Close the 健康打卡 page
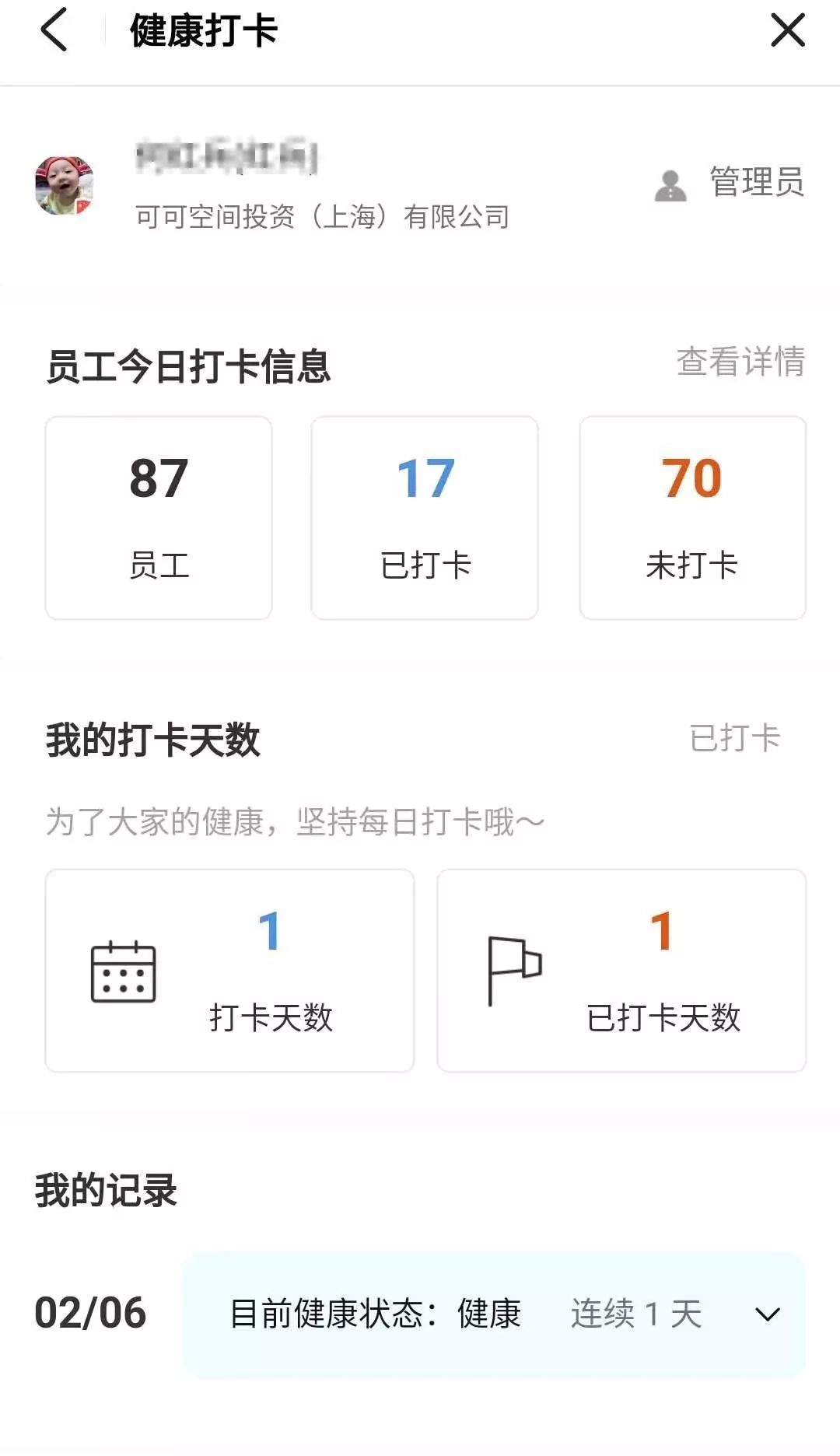The width and height of the screenshot is (840, 1456). click(787, 31)
